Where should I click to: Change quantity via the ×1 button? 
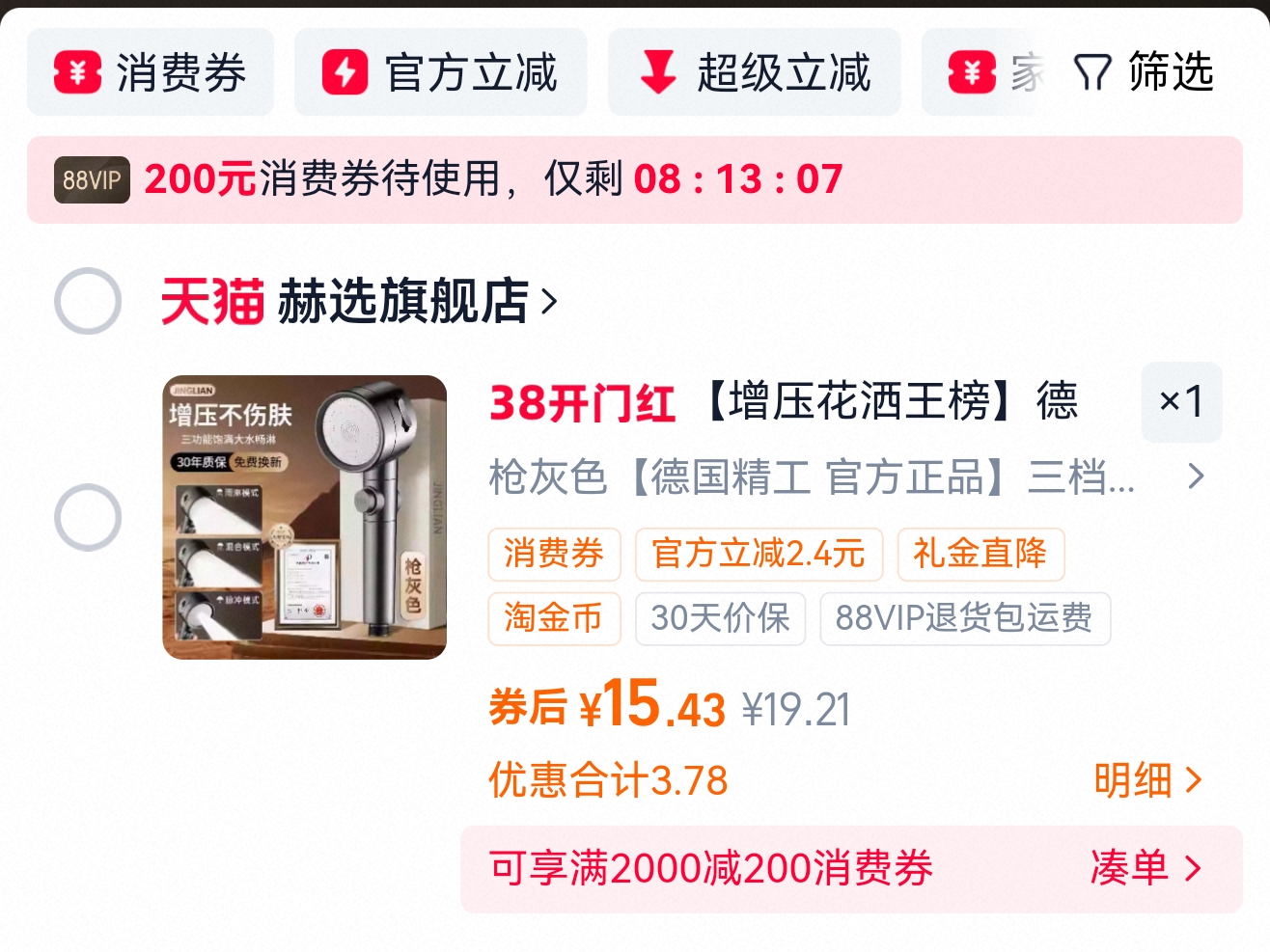tap(1181, 401)
